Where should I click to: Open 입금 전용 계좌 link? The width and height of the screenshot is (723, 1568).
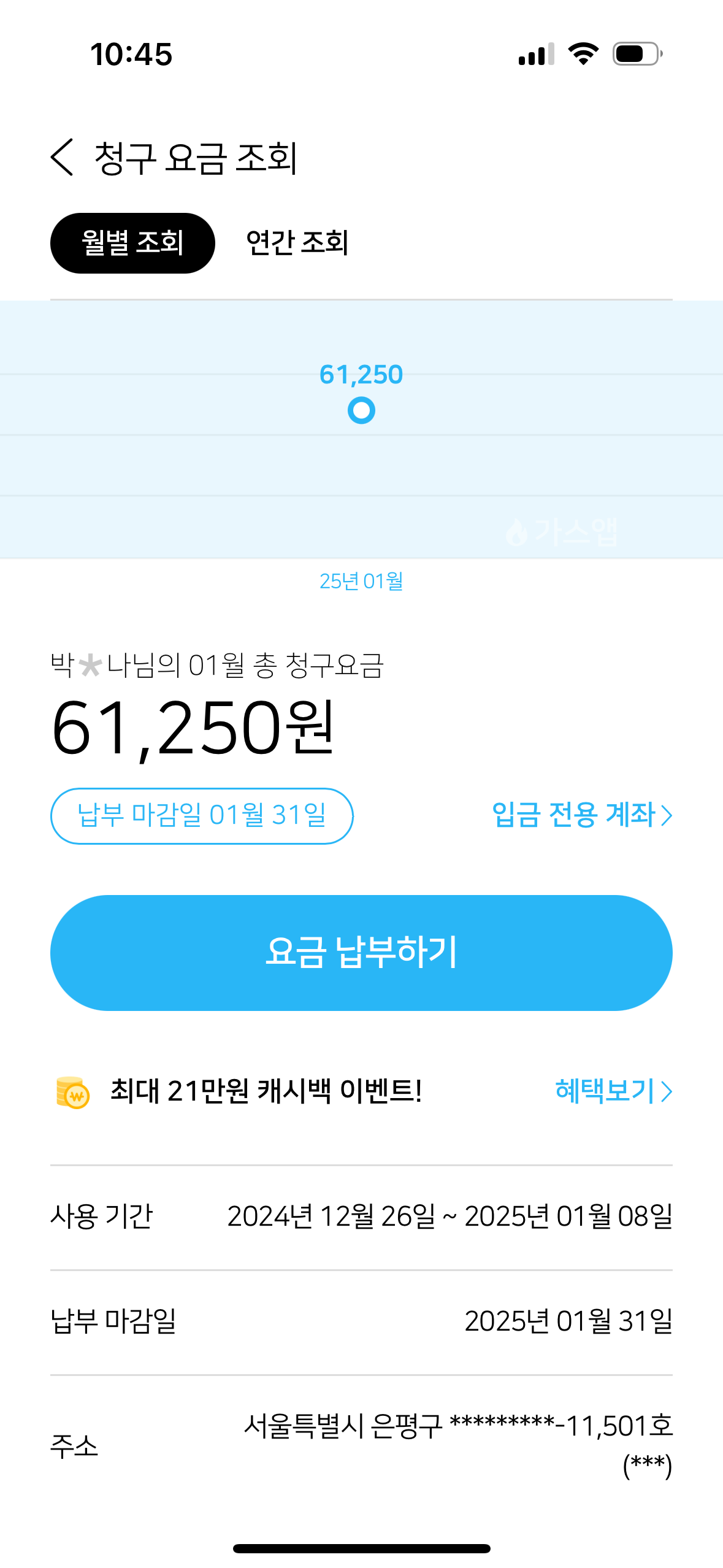click(x=581, y=815)
